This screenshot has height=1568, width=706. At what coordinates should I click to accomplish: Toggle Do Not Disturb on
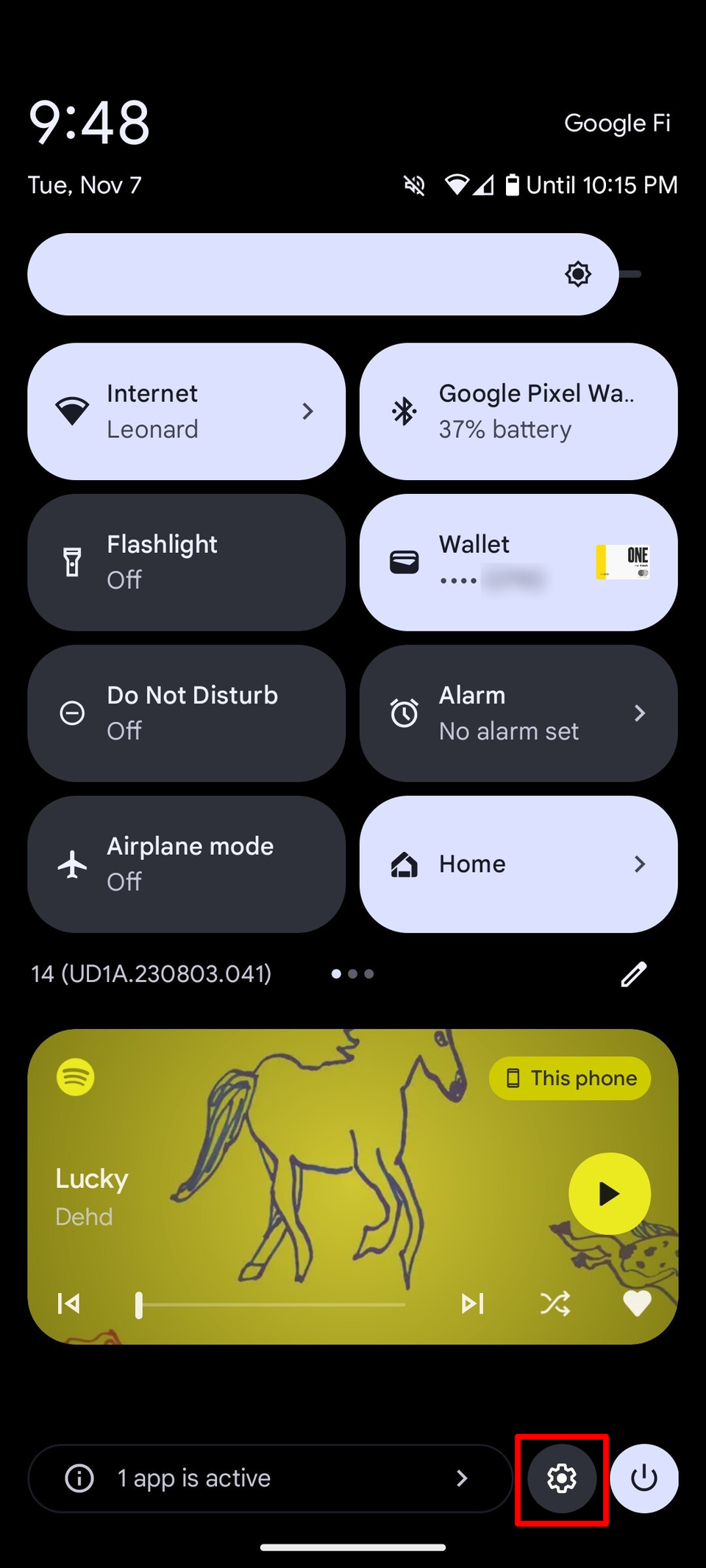coord(186,712)
